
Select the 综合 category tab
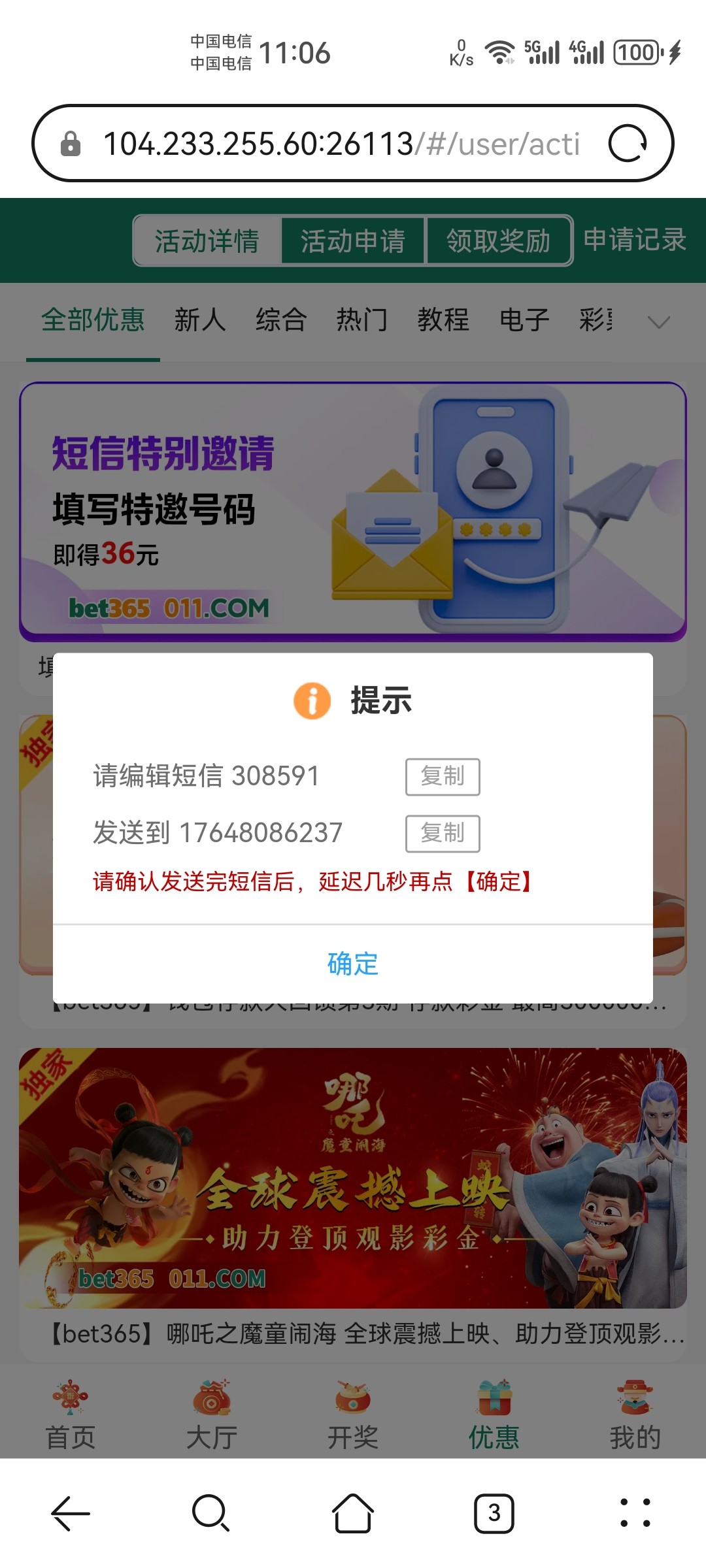tap(281, 320)
